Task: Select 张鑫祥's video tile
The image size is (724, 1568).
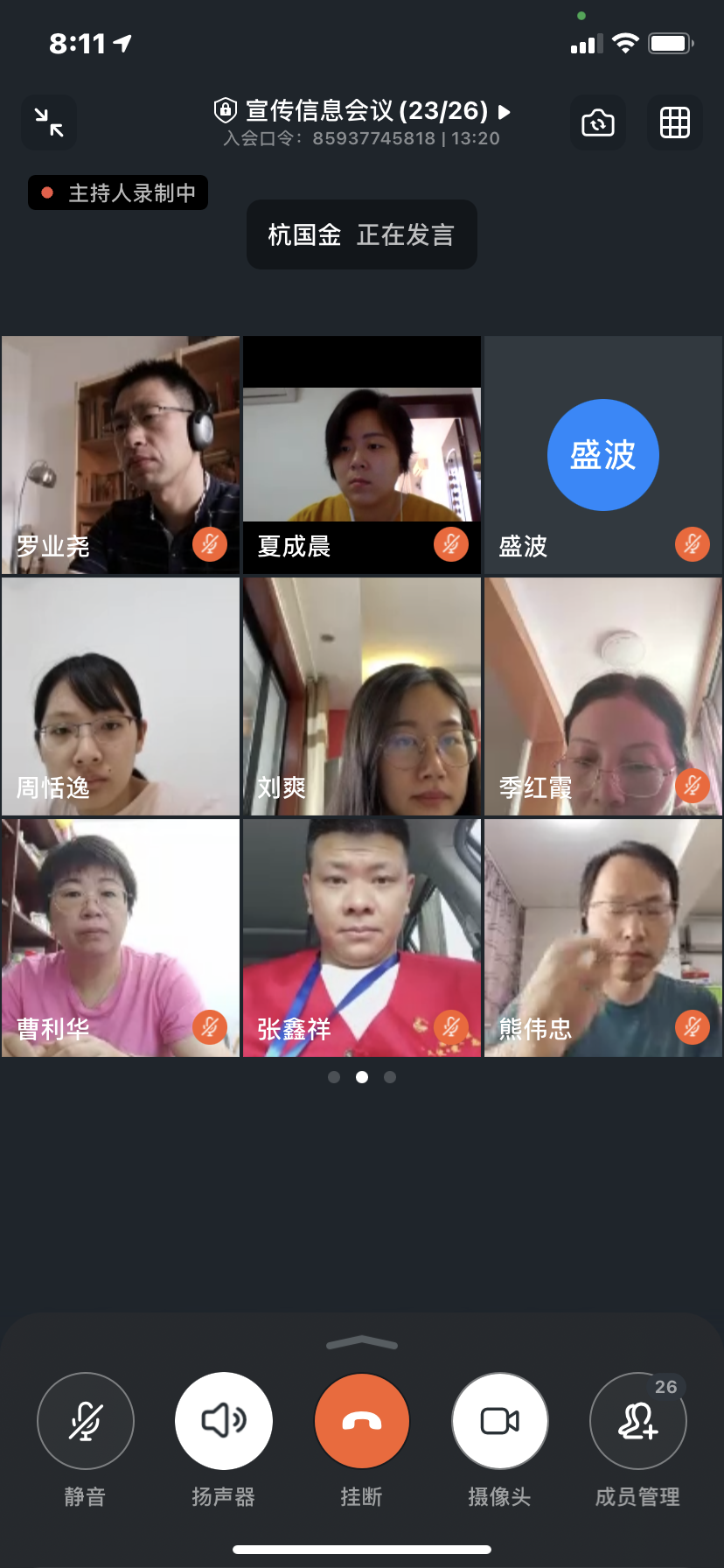Action: pyautogui.click(x=362, y=938)
